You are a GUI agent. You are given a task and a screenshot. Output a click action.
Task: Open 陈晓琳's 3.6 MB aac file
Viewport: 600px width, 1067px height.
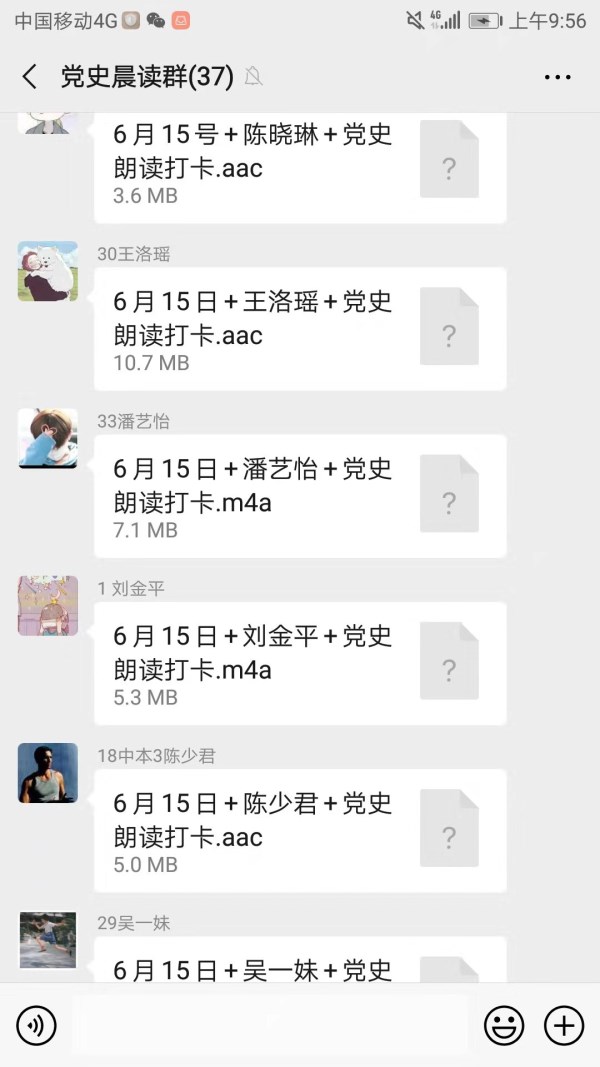point(300,165)
